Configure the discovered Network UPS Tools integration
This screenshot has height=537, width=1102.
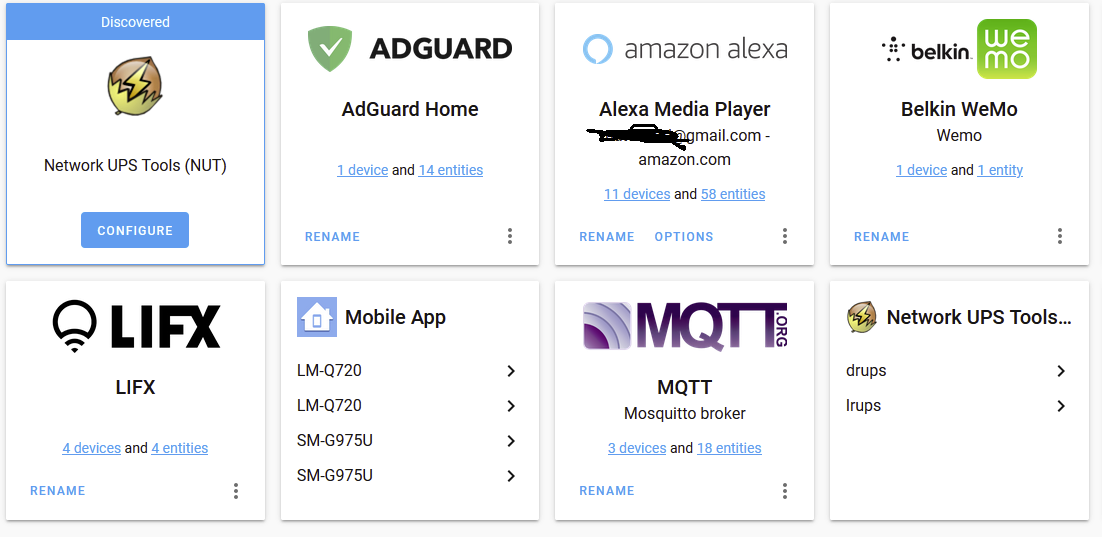point(135,230)
